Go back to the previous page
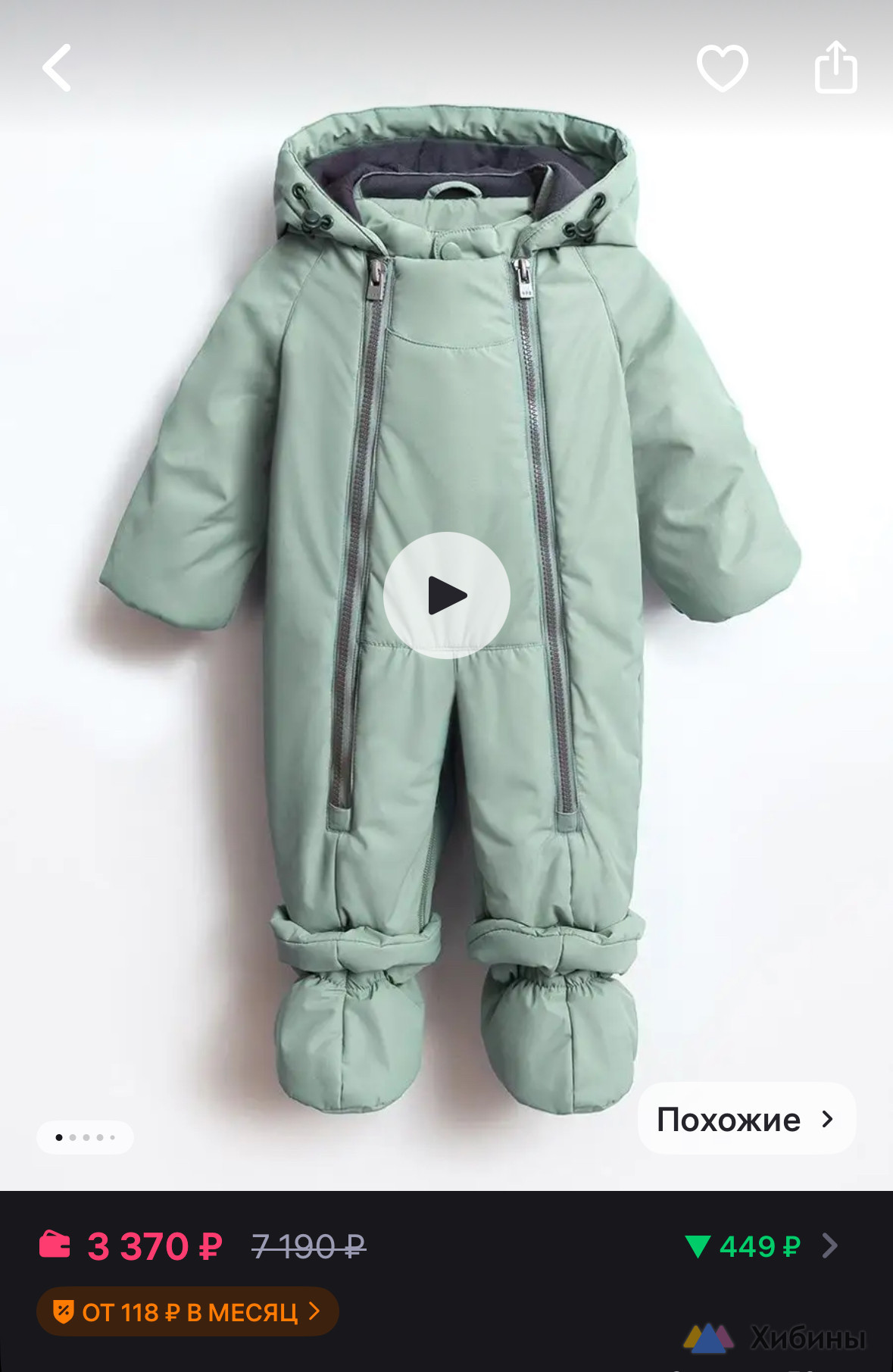The image size is (893, 1372). [x=58, y=67]
